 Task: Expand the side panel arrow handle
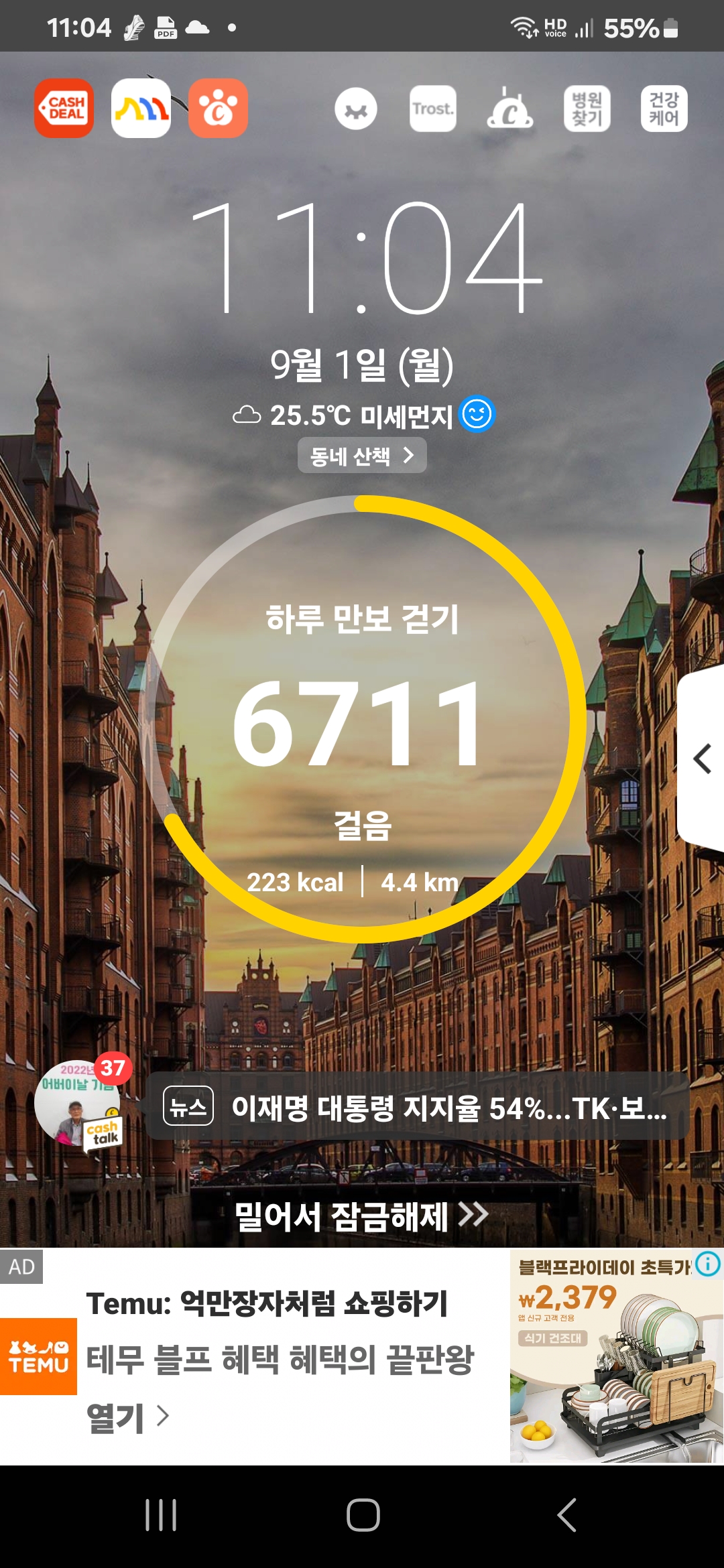click(702, 759)
